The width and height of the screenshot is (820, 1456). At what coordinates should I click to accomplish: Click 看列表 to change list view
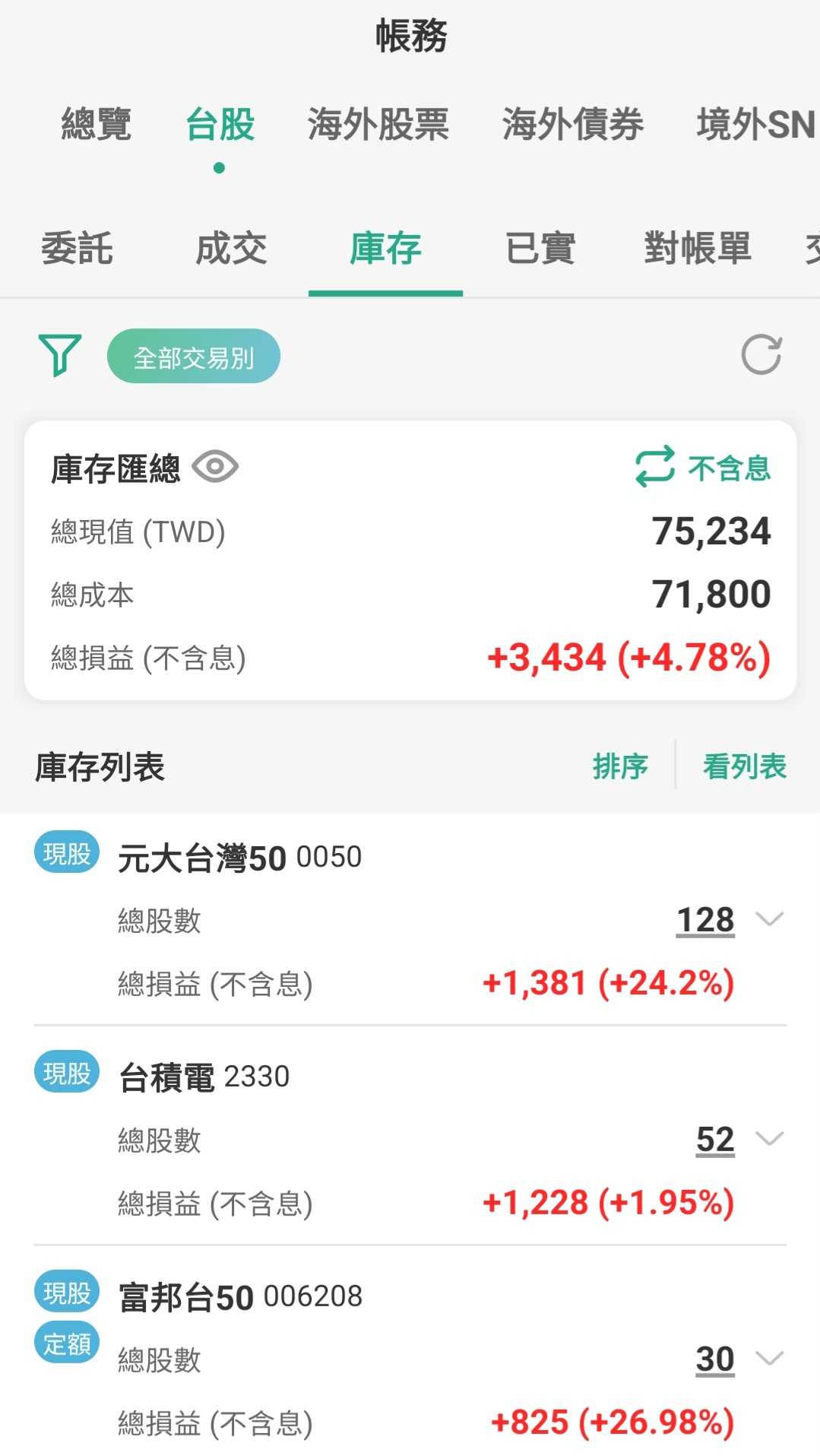click(x=745, y=767)
